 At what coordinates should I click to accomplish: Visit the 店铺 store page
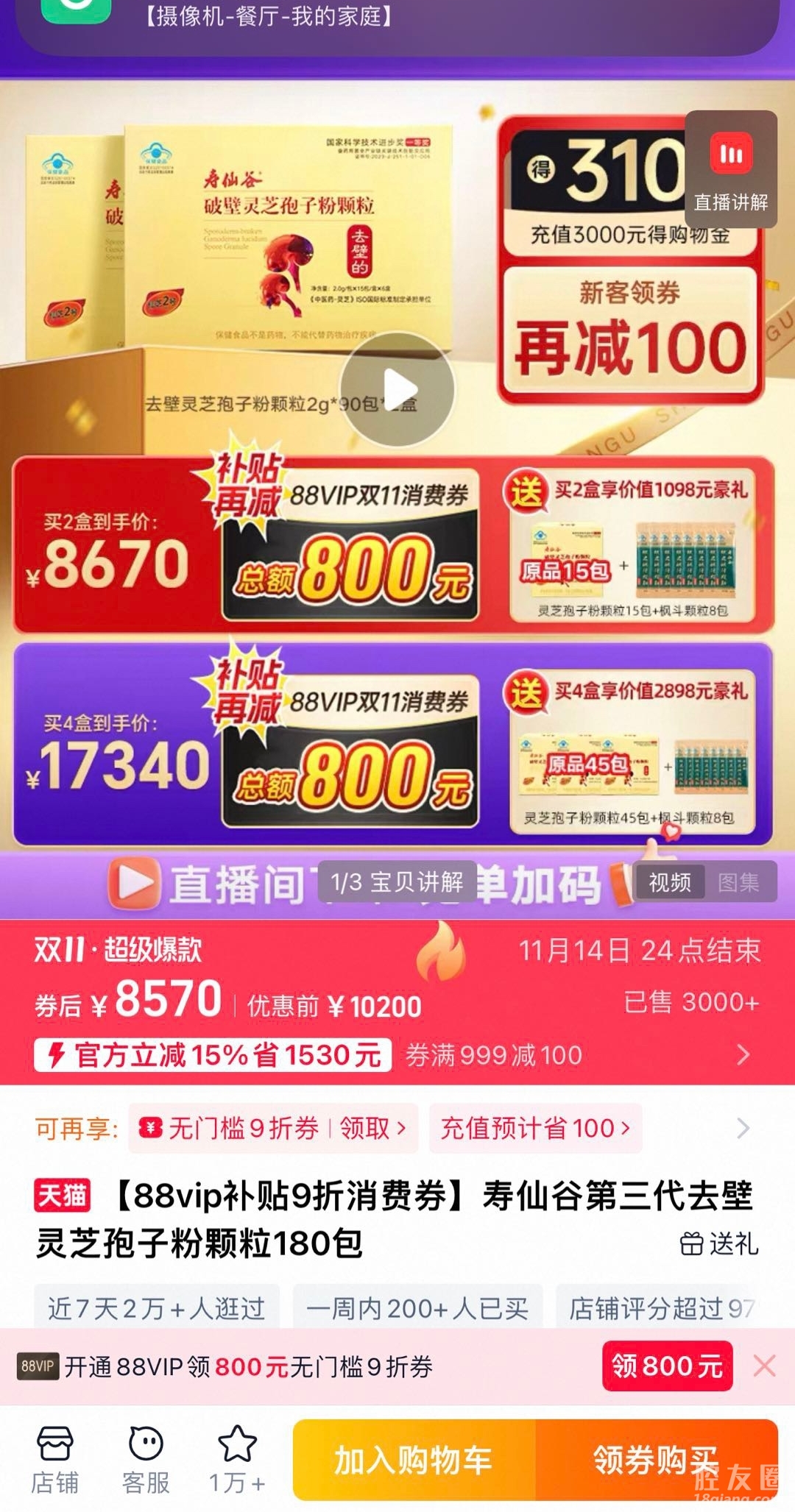[x=54, y=1460]
